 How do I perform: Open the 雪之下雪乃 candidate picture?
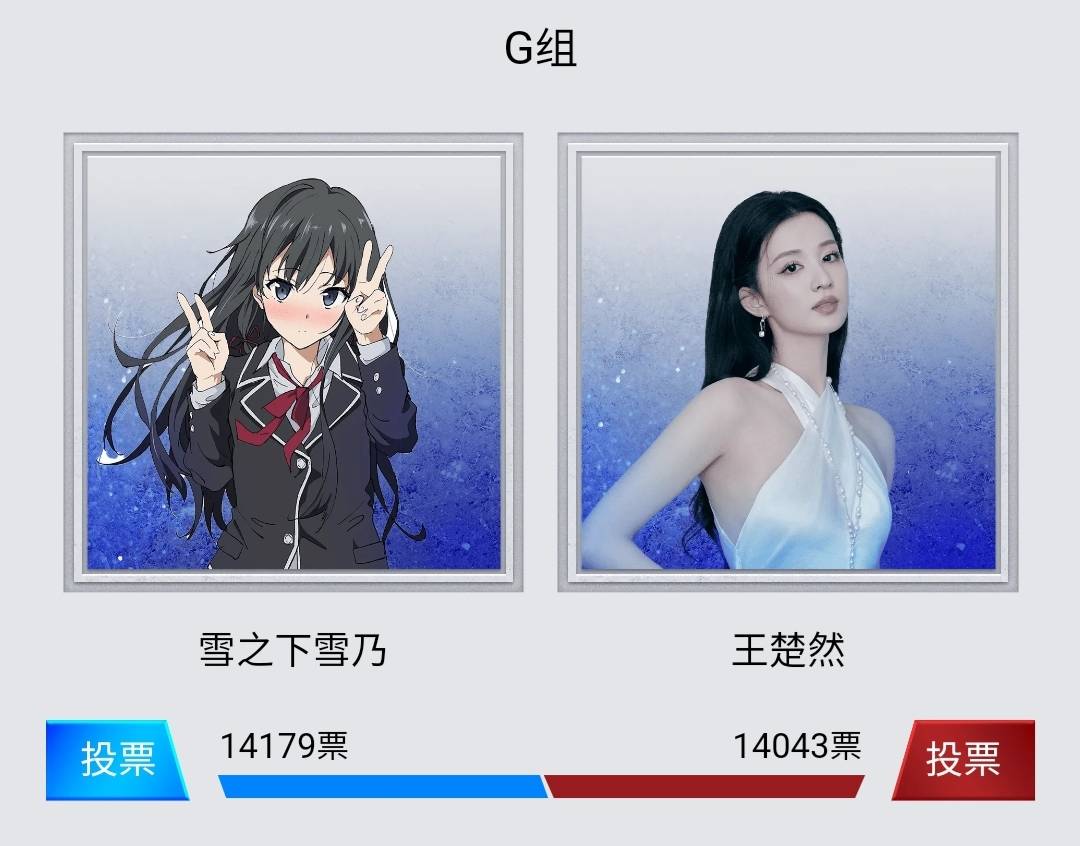pyautogui.click(x=293, y=362)
